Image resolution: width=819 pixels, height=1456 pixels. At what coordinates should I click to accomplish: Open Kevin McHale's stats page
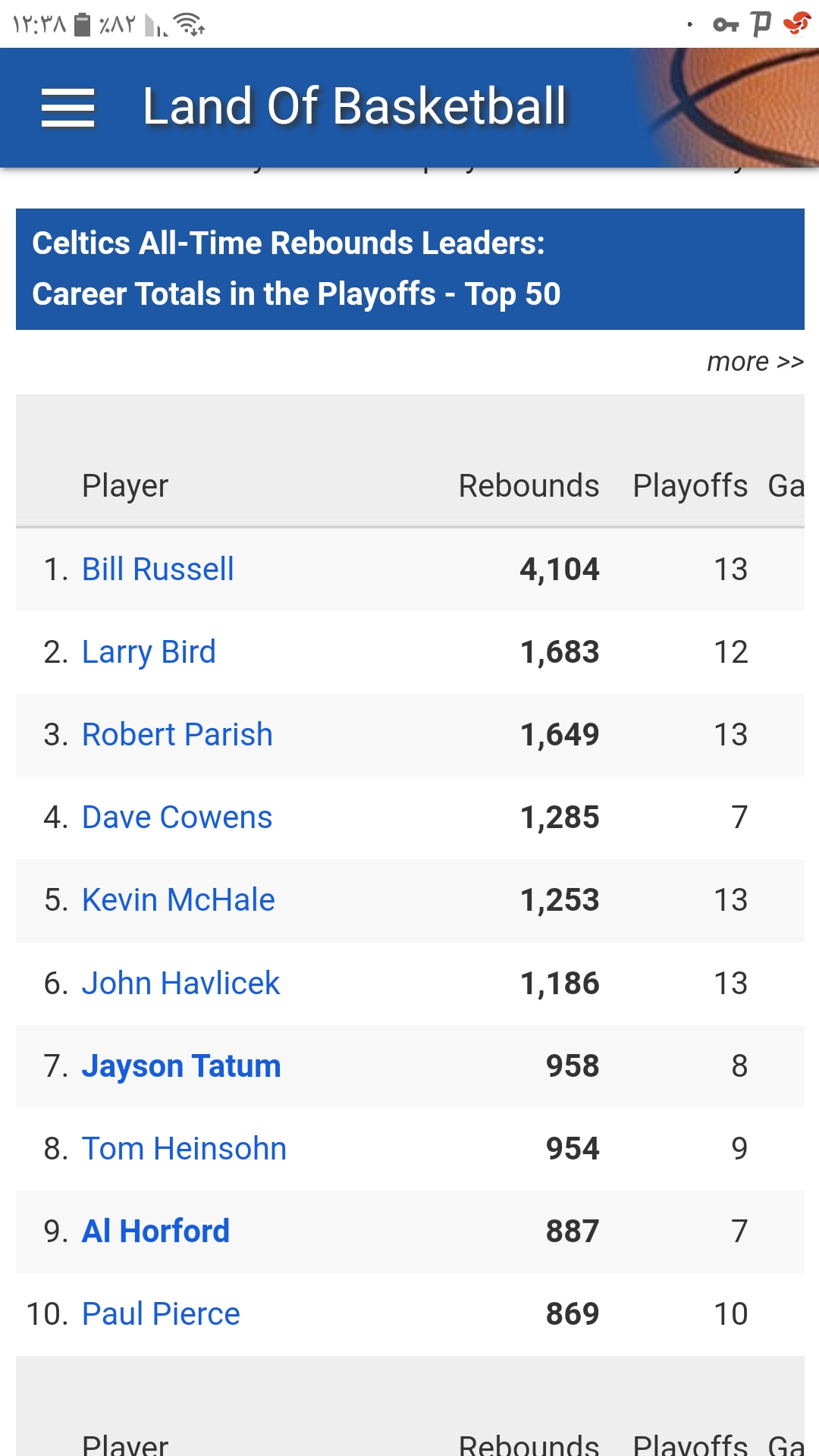click(178, 900)
